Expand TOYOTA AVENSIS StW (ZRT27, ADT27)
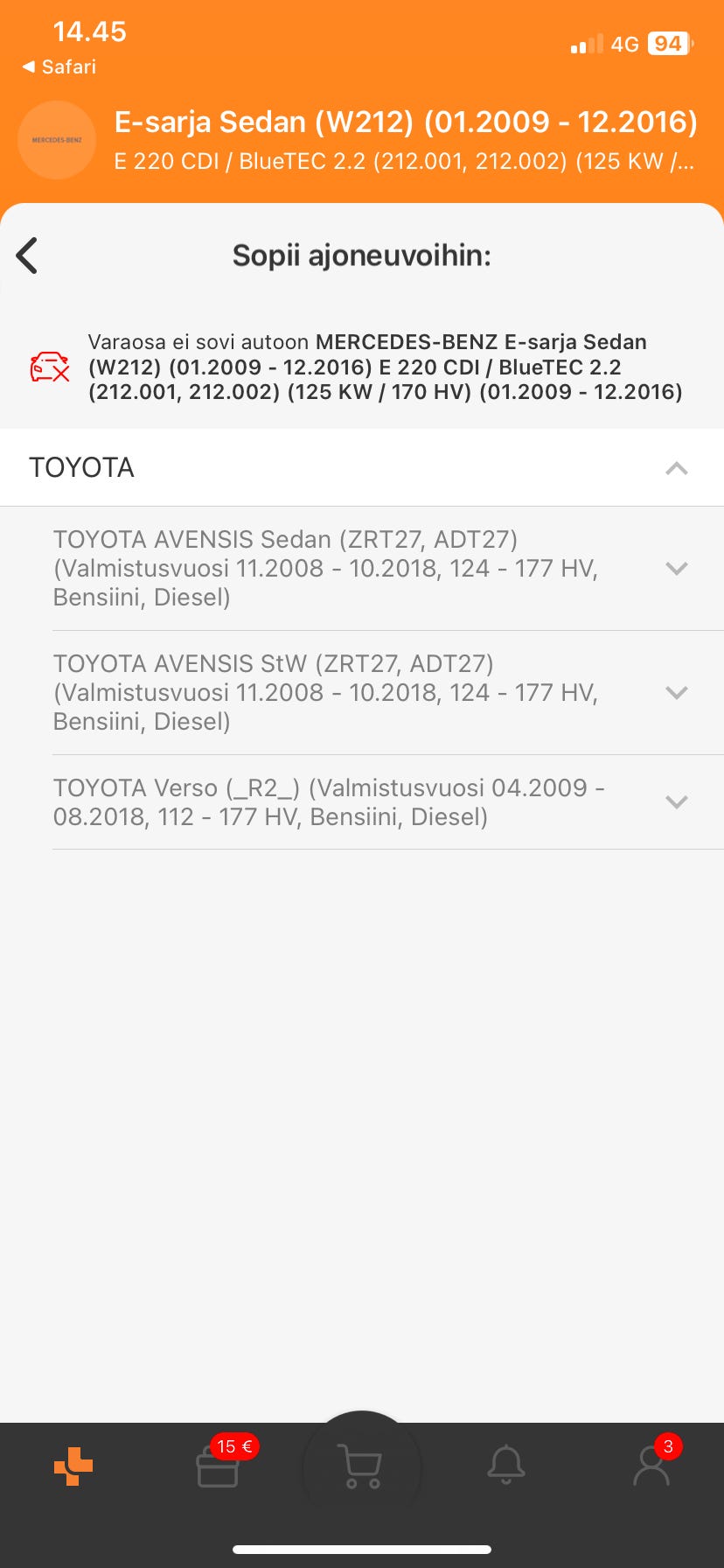Image resolution: width=724 pixels, height=1568 pixels. point(676,693)
